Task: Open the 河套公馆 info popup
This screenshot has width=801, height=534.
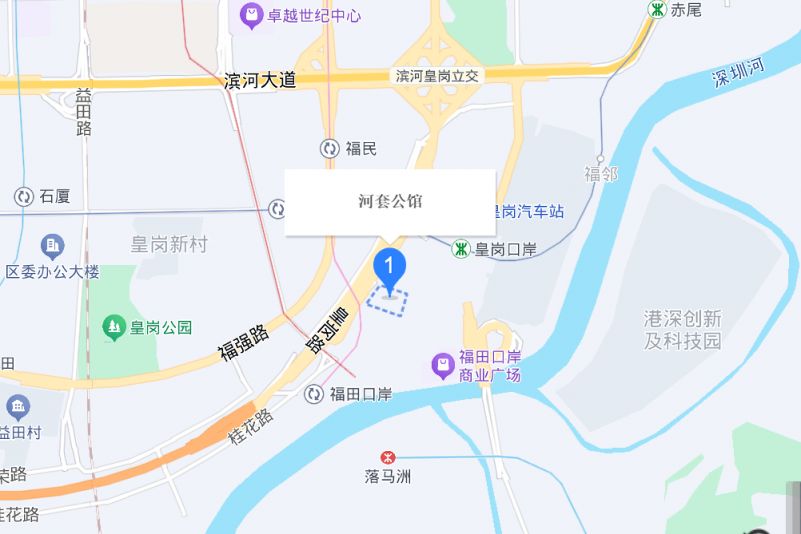Action: (390, 202)
